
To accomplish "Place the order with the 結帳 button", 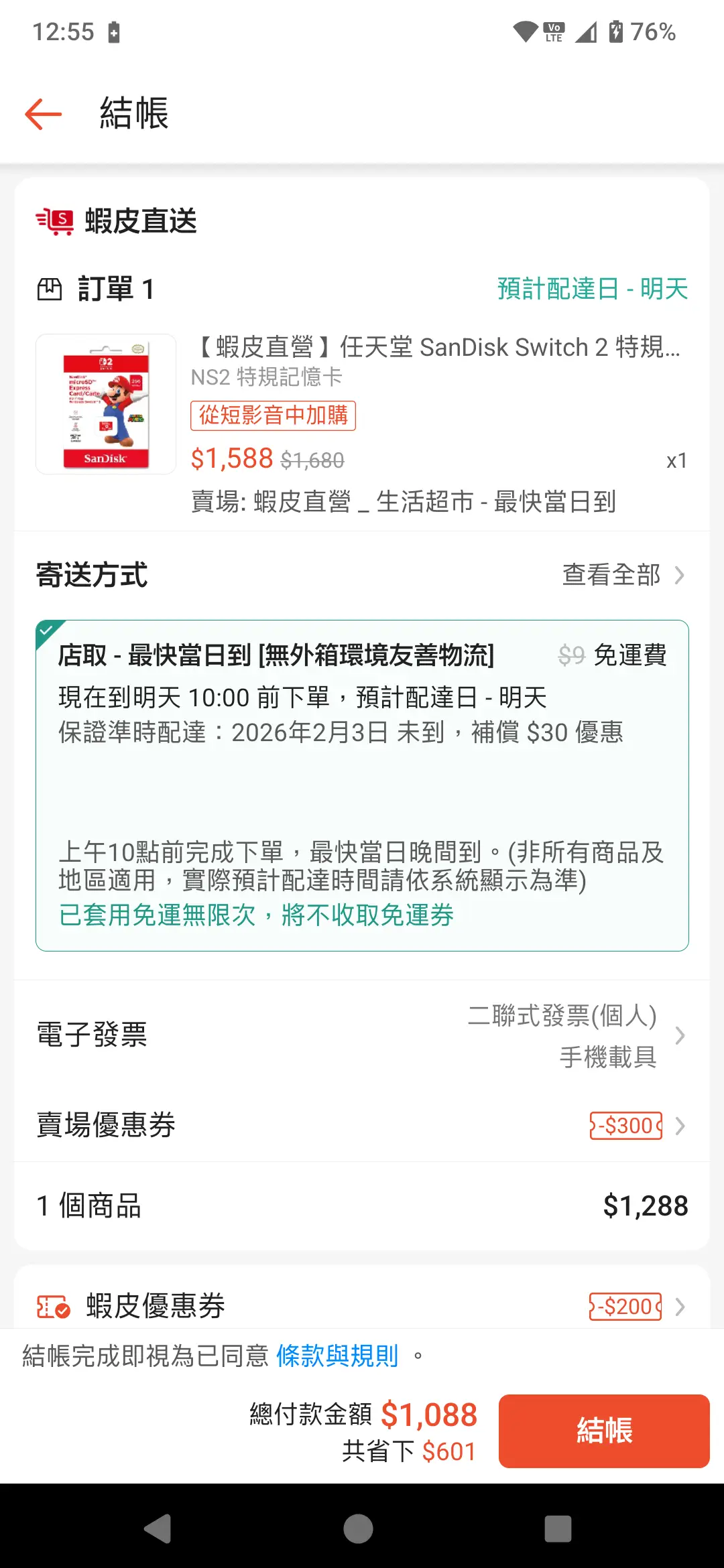I will (603, 1431).
